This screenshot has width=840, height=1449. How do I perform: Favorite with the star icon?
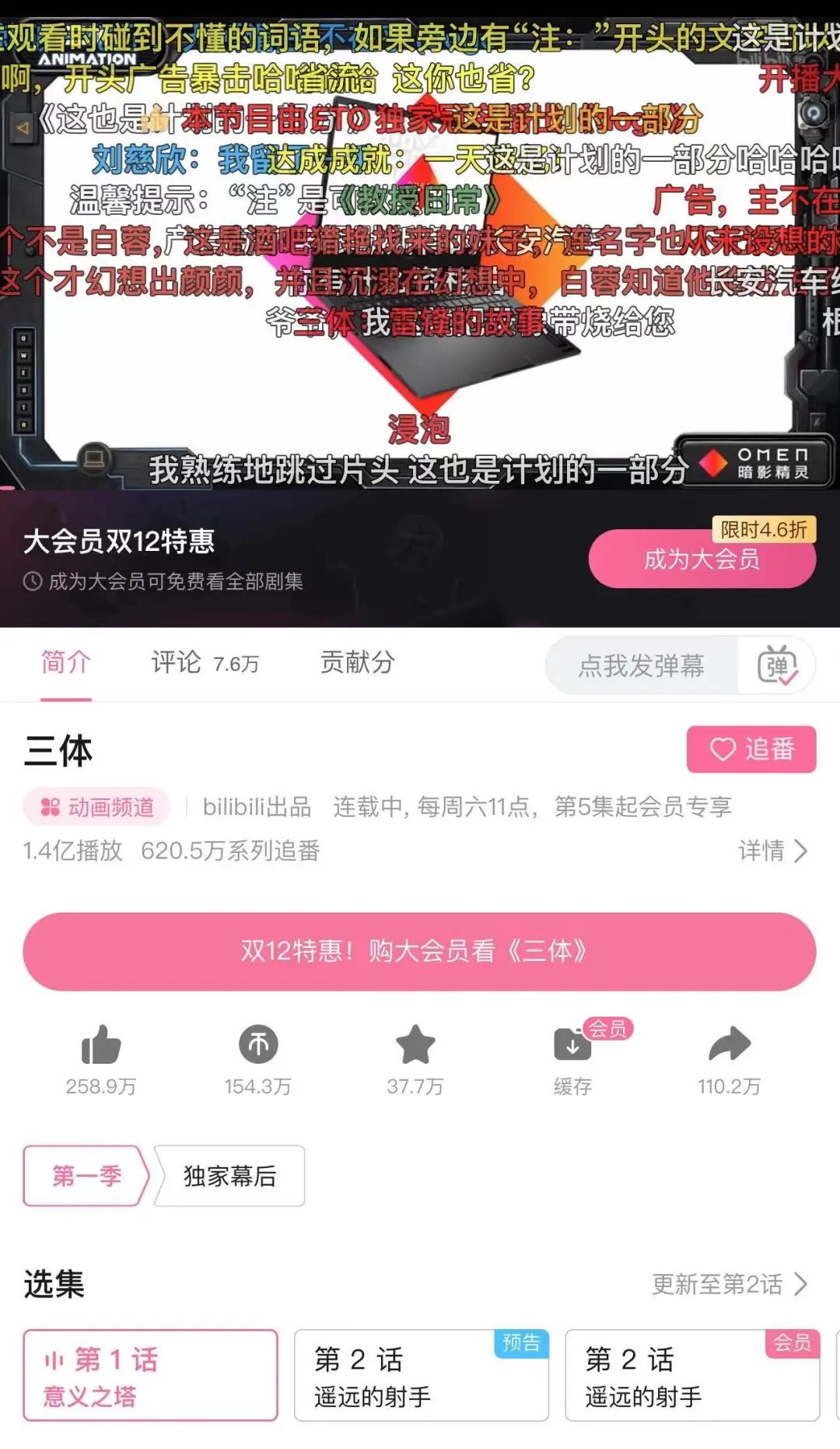[415, 1045]
